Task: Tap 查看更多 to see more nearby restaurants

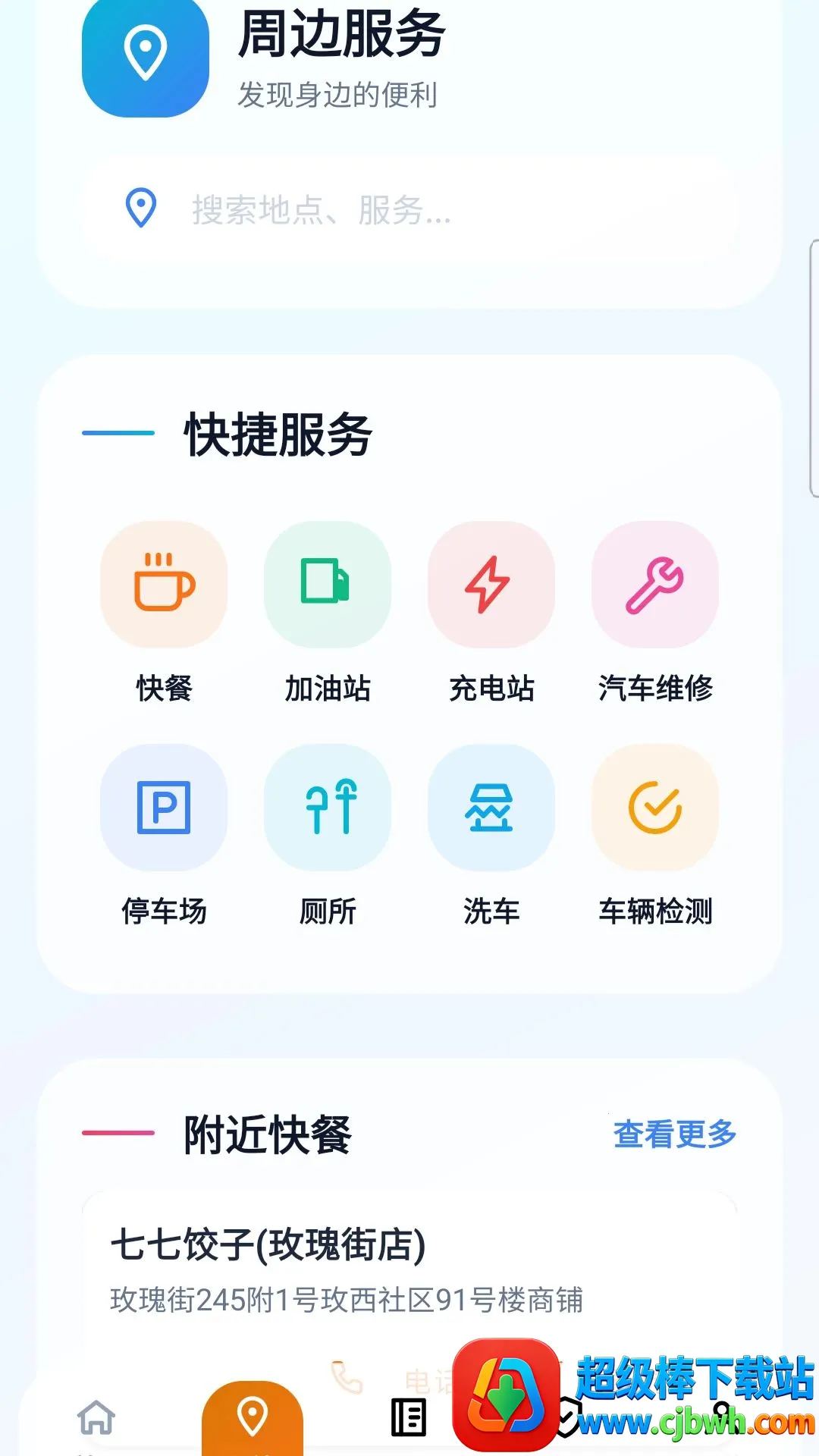Action: click(x=675, y=1134)
